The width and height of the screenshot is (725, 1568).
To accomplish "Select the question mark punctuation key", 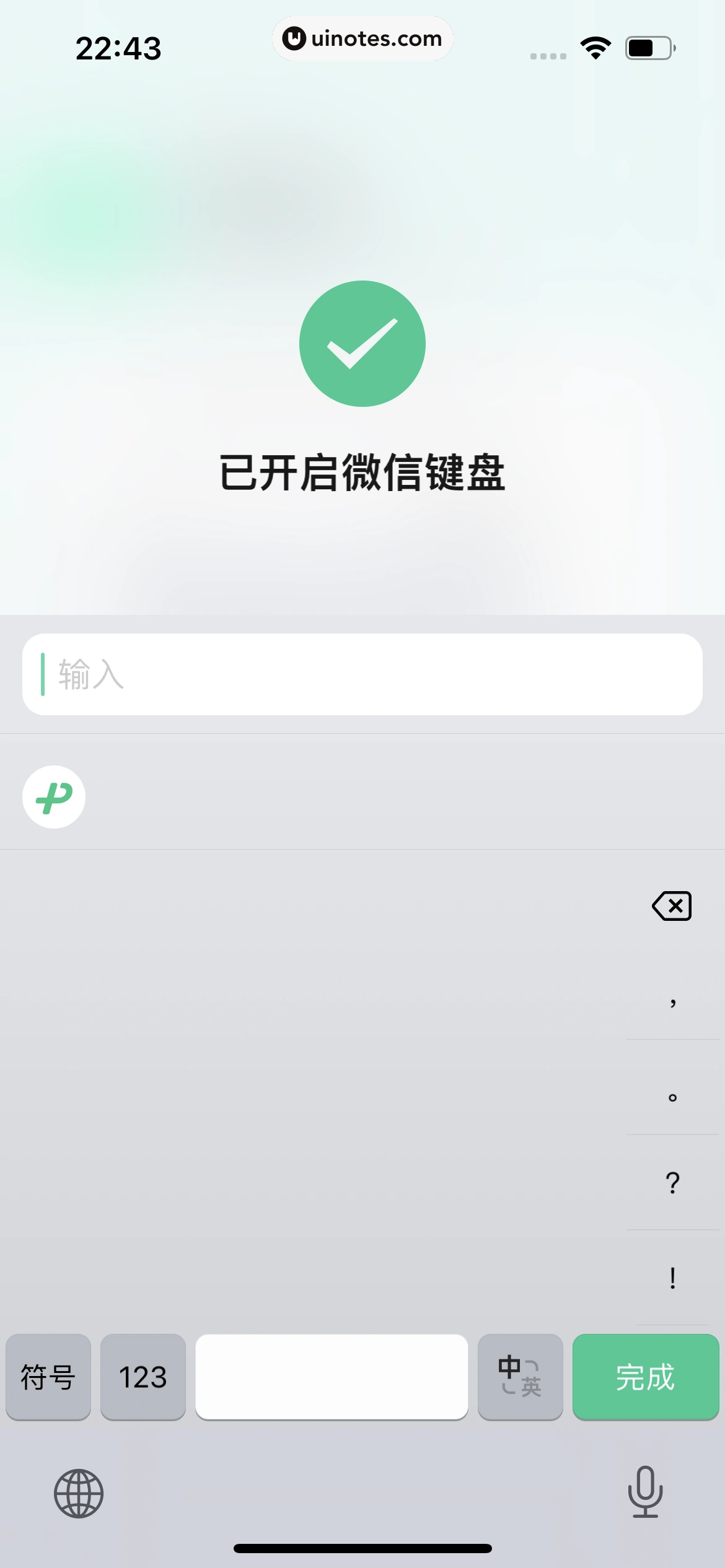I will 672,1184.
